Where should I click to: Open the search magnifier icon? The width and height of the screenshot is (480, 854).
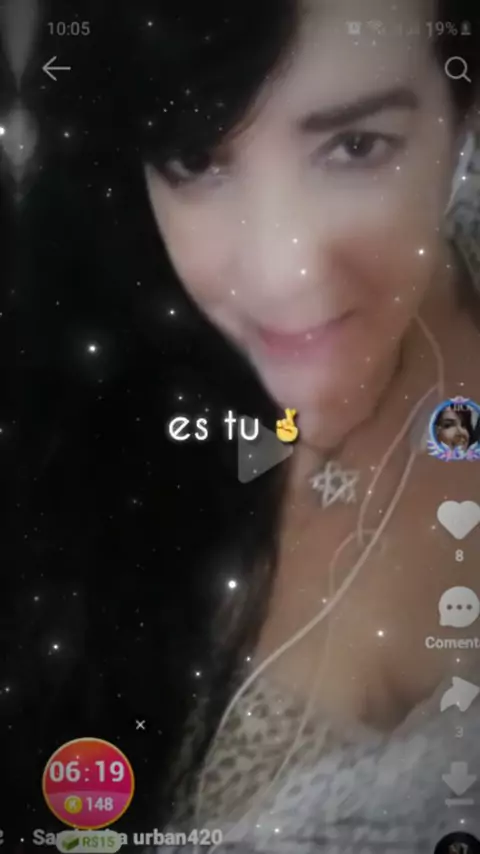tap(457, 70)
